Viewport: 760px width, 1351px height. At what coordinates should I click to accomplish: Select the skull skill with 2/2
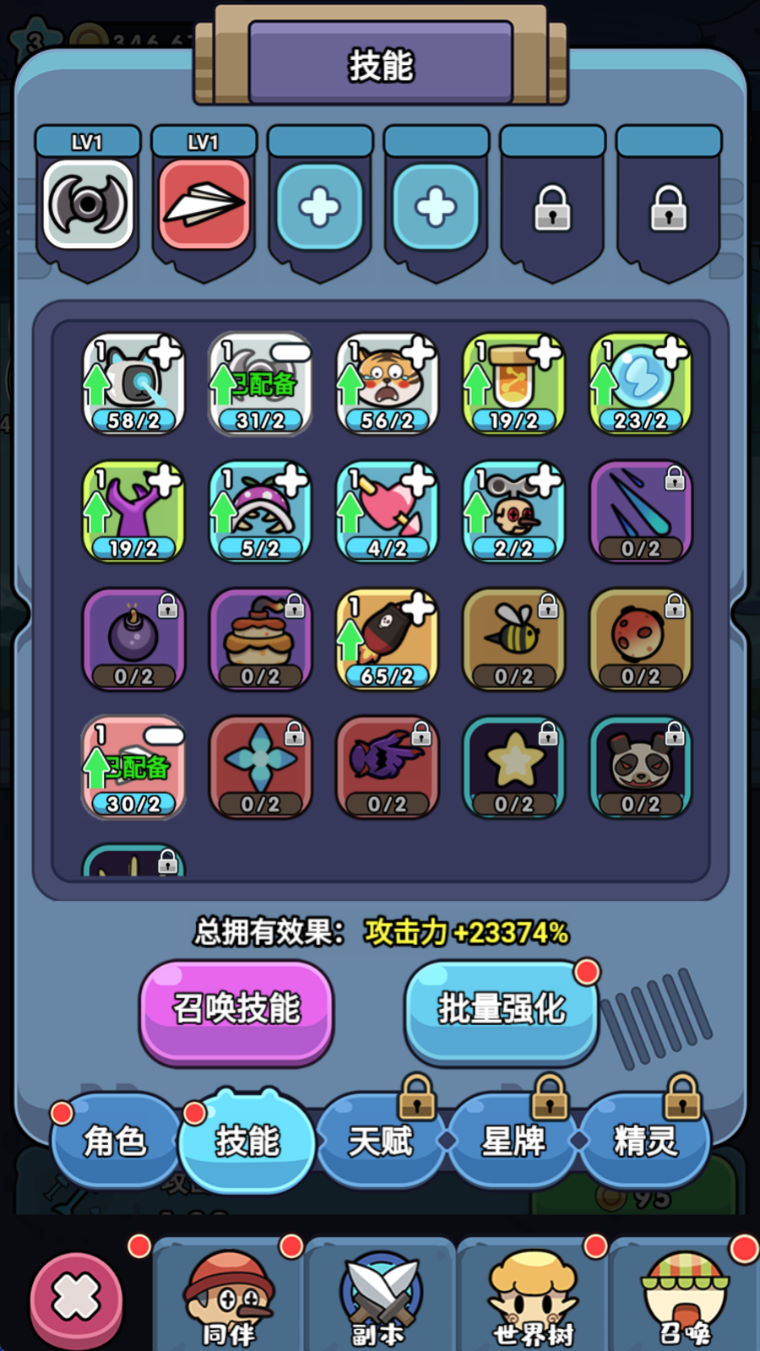click(514, 512)
